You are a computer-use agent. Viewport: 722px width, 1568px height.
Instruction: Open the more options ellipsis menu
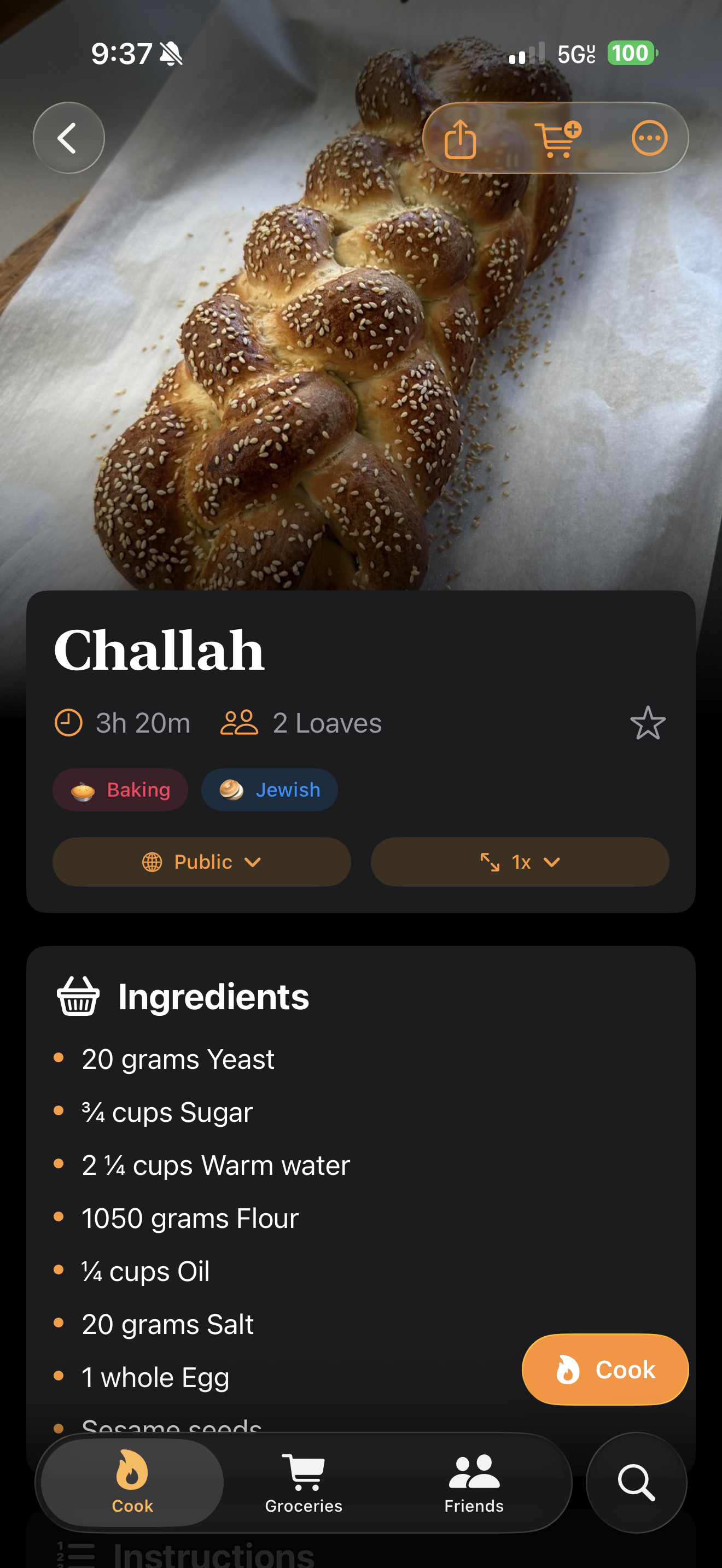point(648,138)
